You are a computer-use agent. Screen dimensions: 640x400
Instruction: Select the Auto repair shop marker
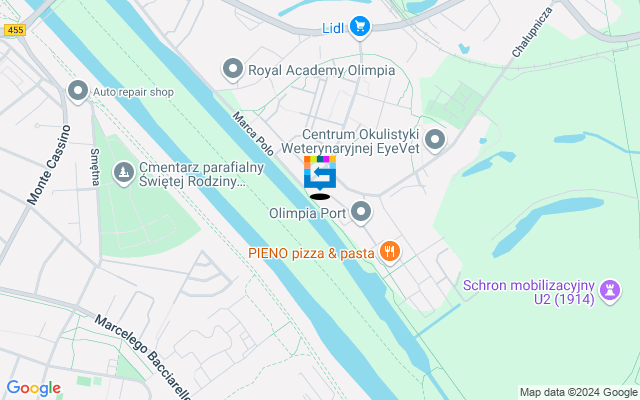[78, 92]
